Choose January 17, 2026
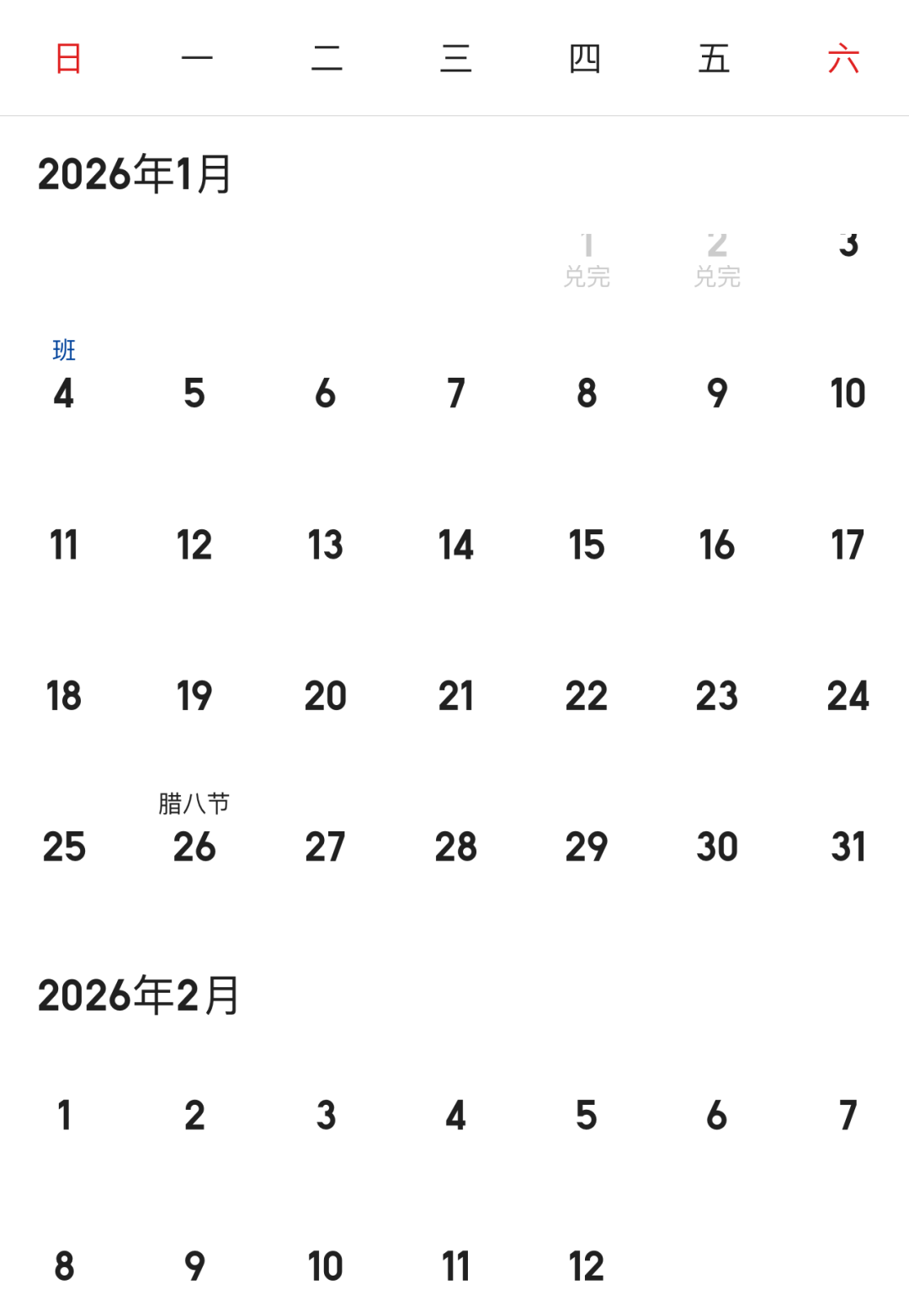Image resolution: width=909 pixels, height=1316 pixels. (848, 544)
